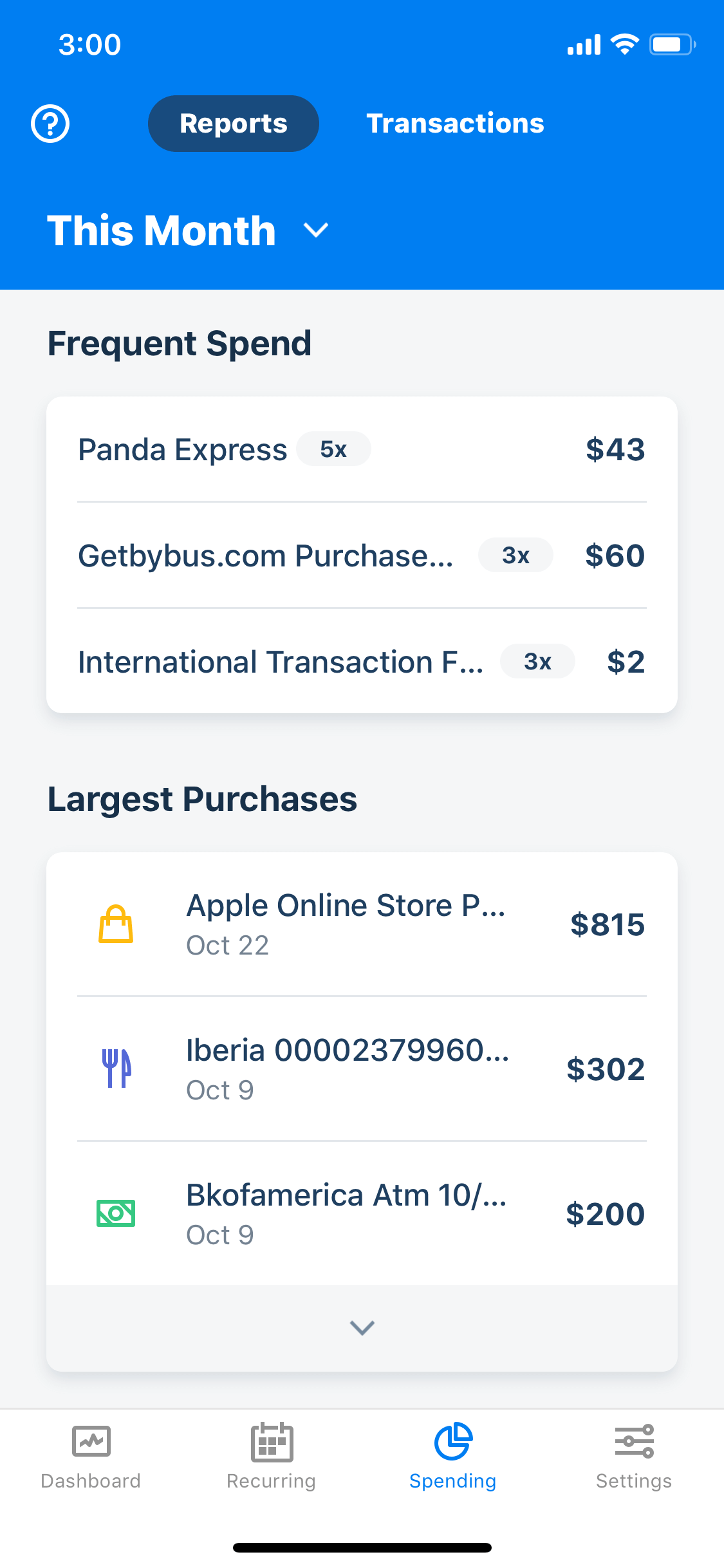The image size is (724, 1568).
Task: Switch to the Transactions tab
Action: tap(455, 124)
